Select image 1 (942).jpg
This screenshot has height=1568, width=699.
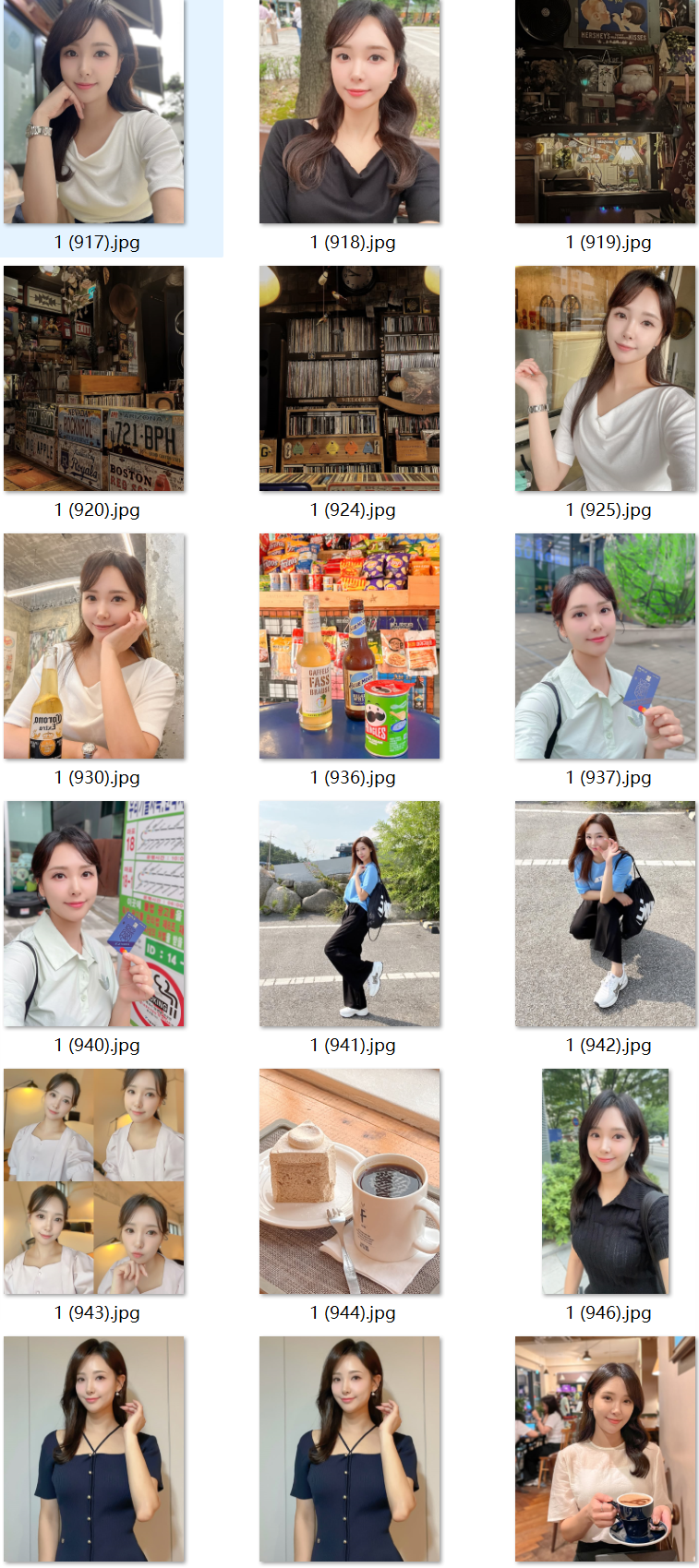(x=605, y=914)
